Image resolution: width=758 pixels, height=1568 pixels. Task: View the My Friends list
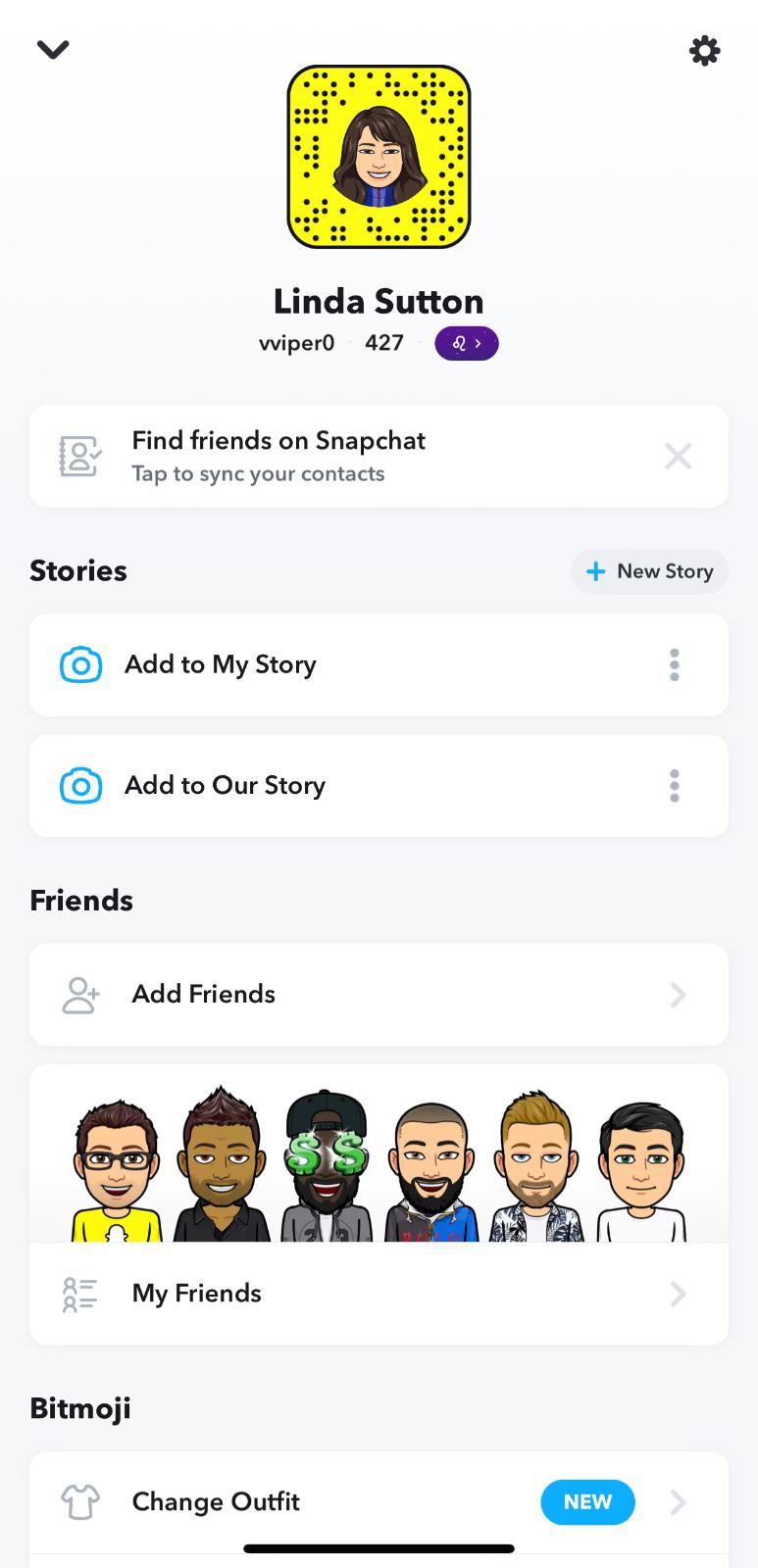click(379, 1294)
